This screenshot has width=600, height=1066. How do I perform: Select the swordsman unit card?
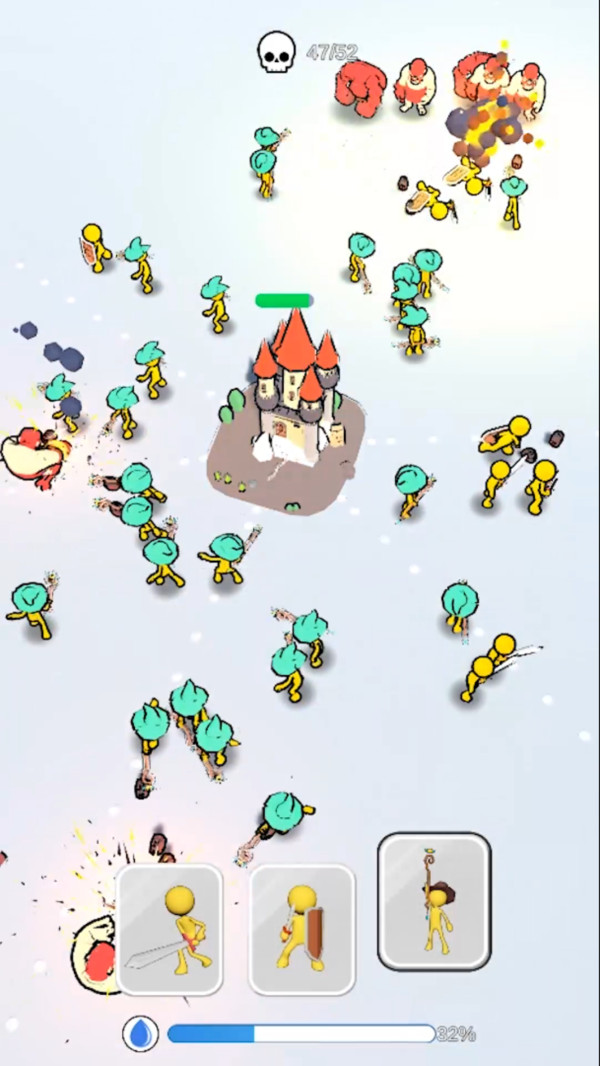pos(170,930)
